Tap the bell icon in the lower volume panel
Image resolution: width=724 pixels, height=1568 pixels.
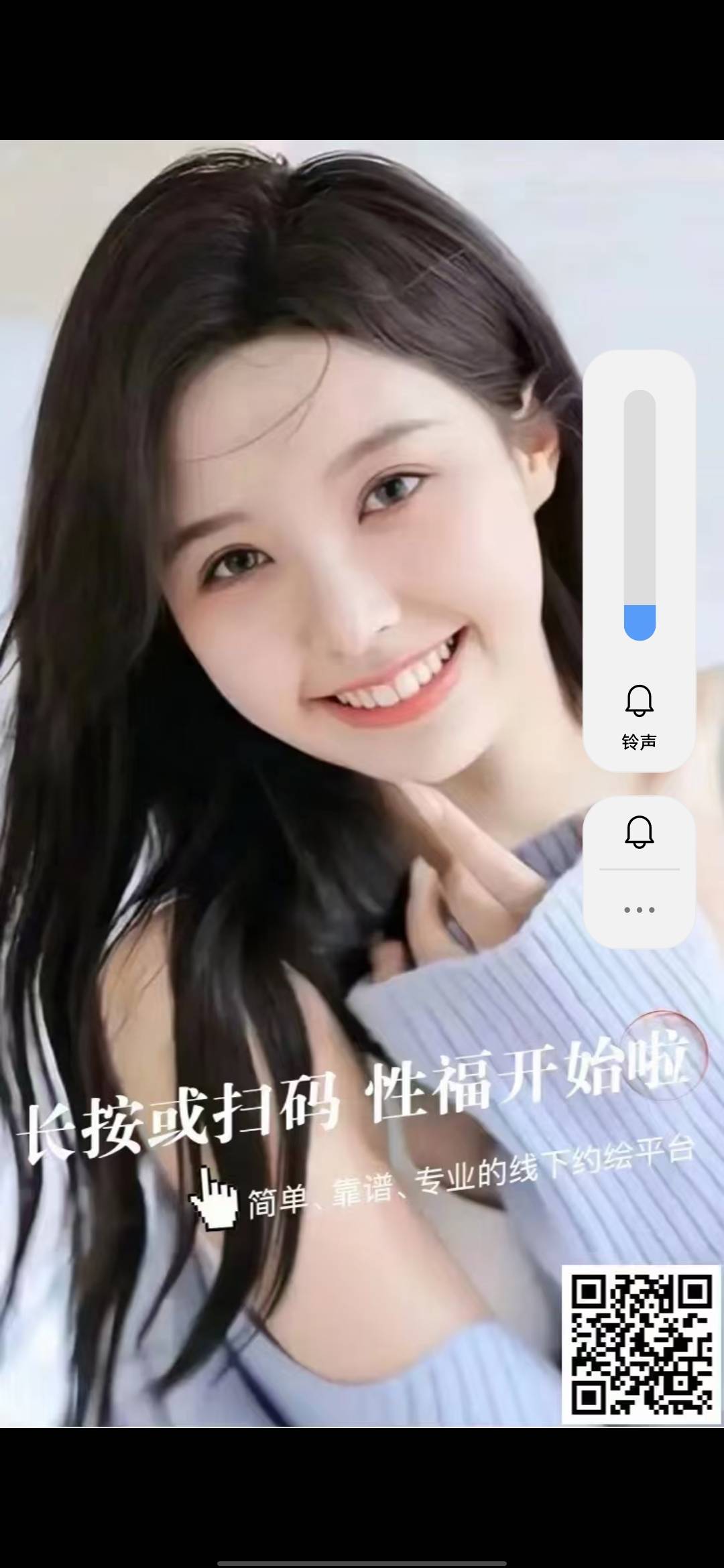[639, 832]
